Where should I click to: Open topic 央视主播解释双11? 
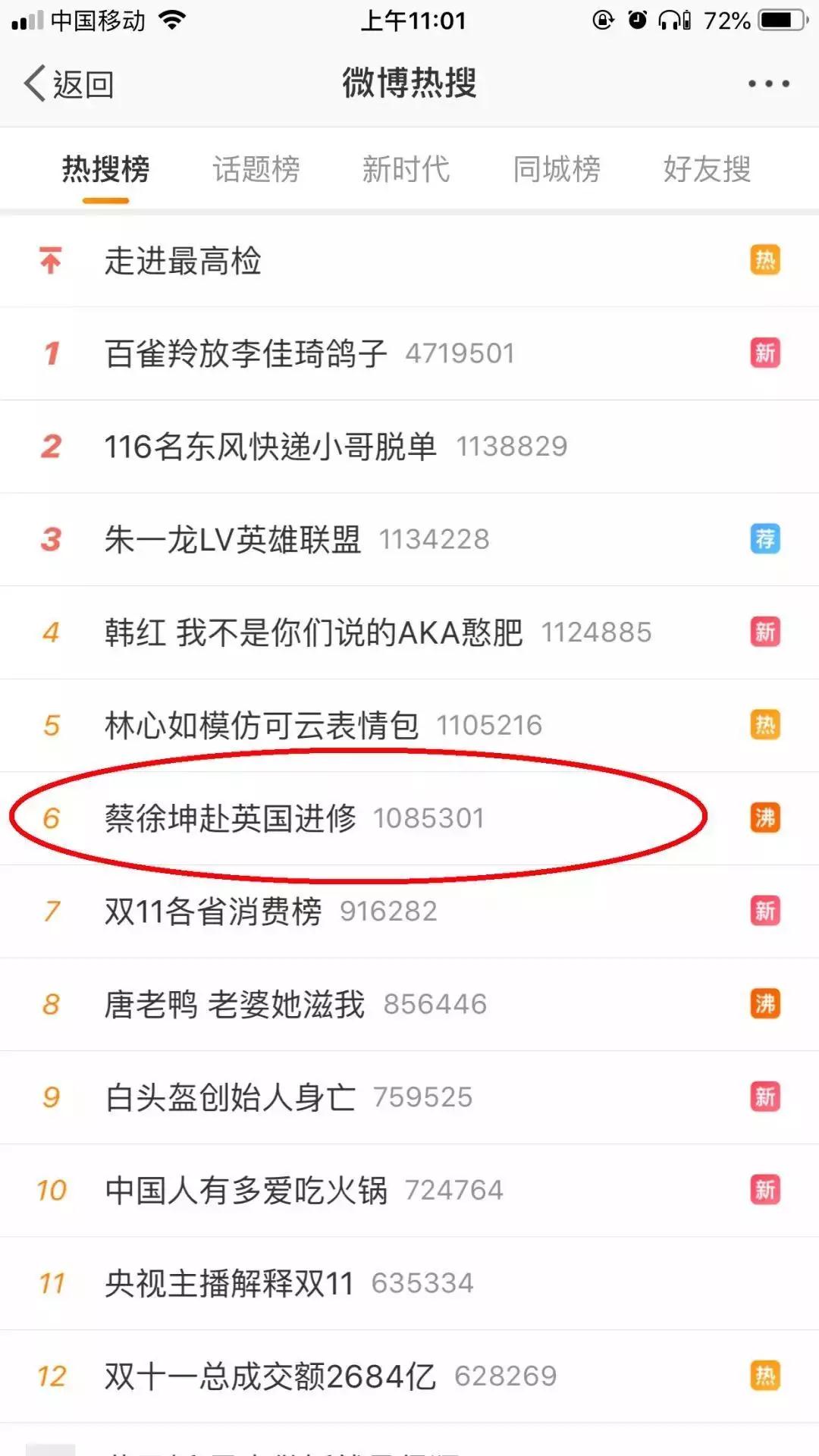click(x=229, y=1283)
